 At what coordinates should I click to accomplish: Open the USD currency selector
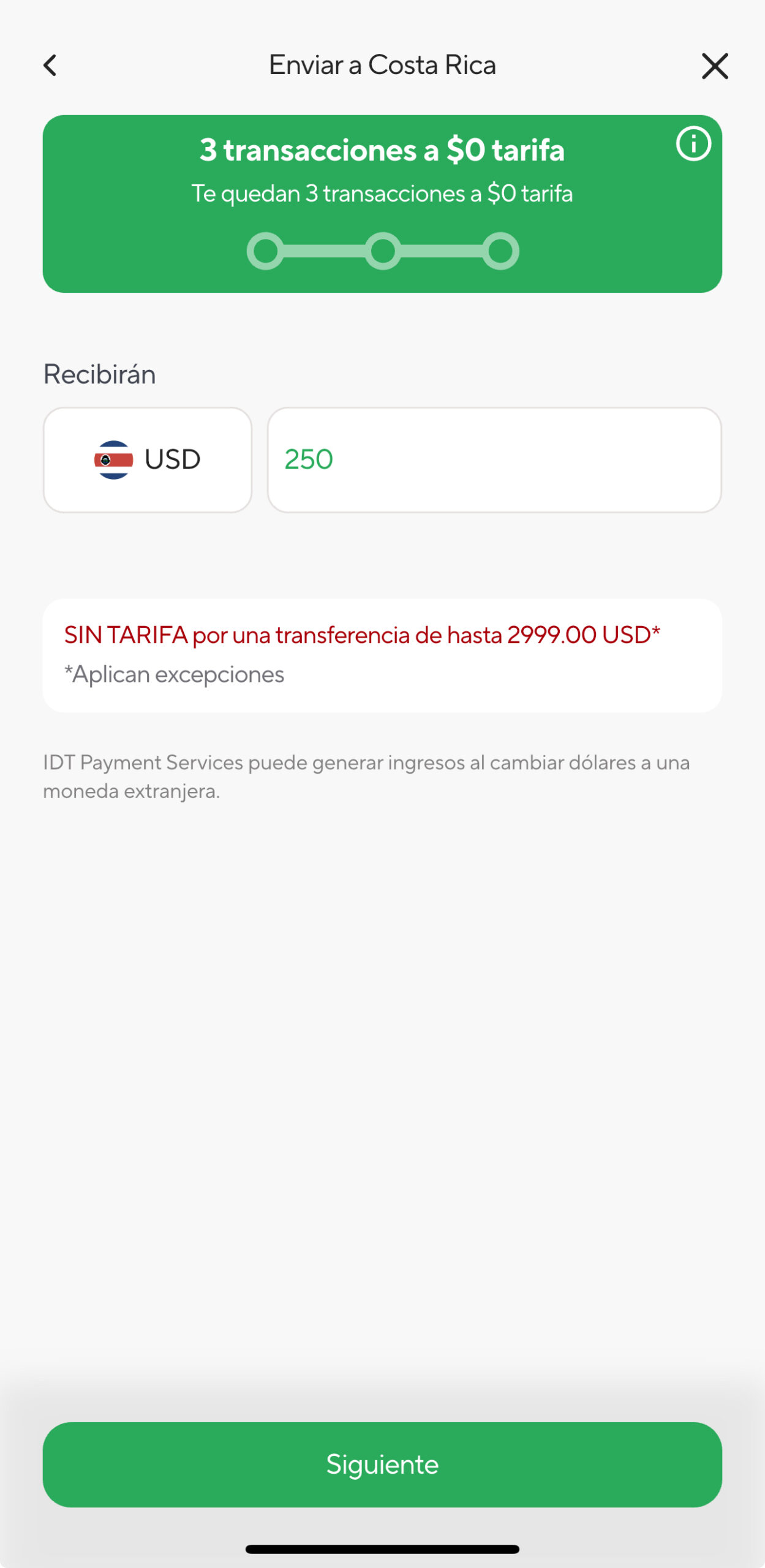[x=148, y=460]
